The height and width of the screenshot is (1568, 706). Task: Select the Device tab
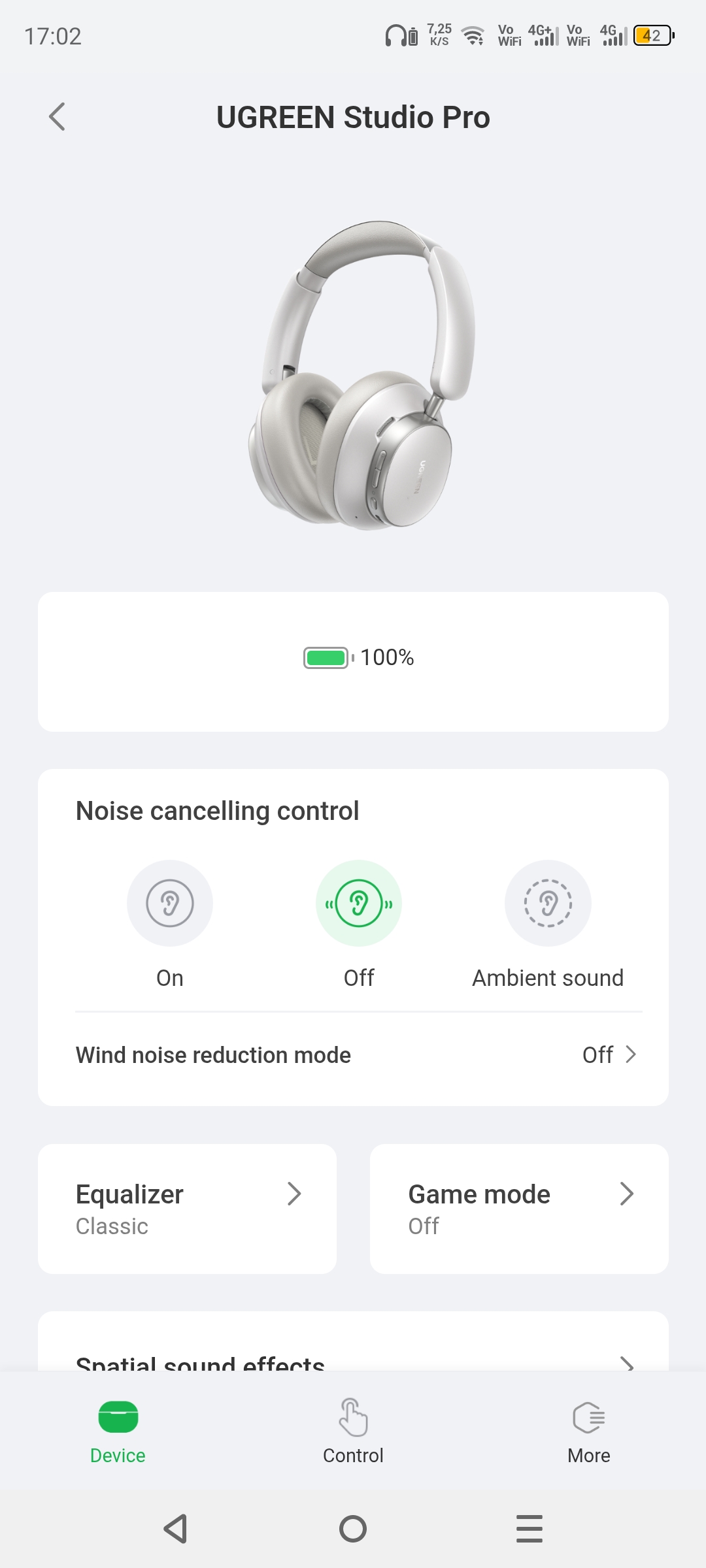[118, 1431]
